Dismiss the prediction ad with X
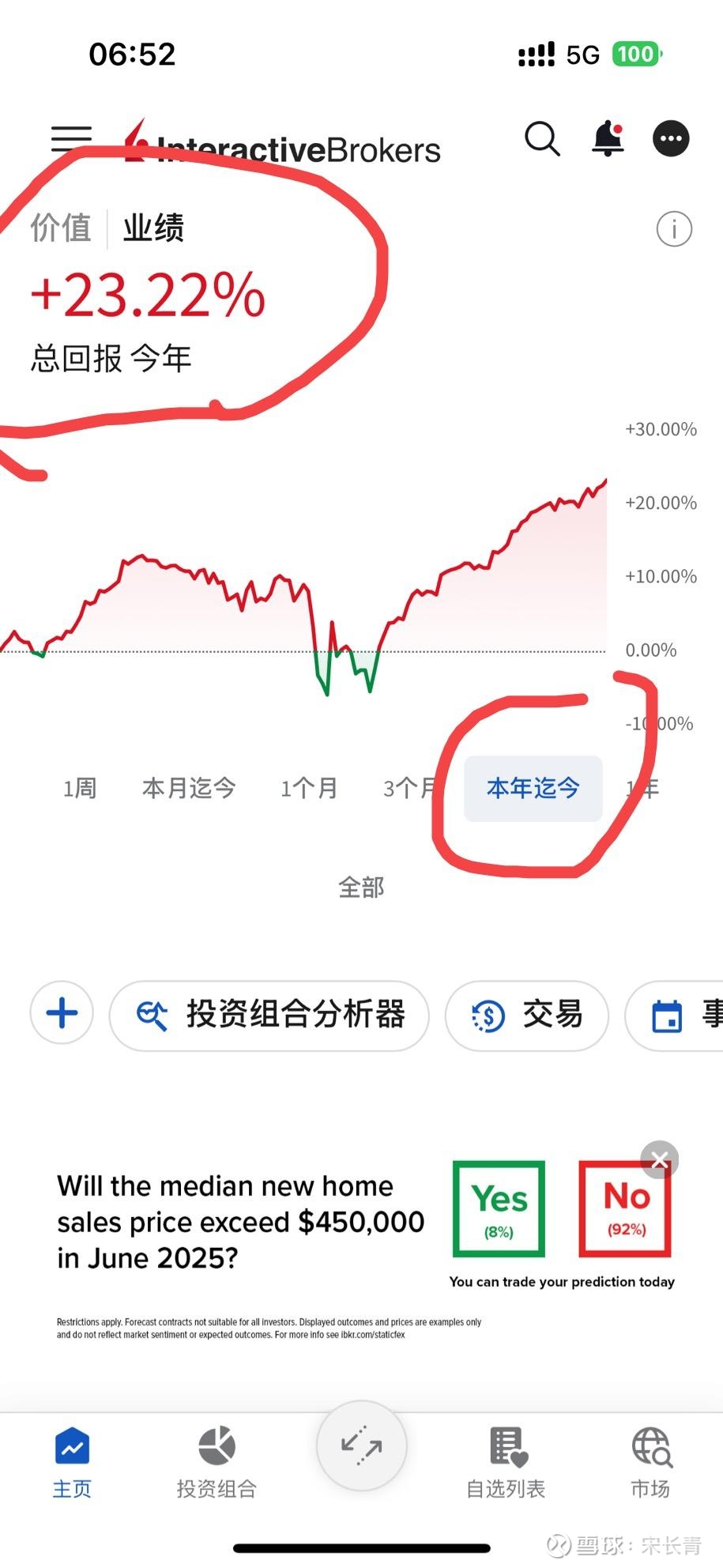 [x=660, y=1159]
